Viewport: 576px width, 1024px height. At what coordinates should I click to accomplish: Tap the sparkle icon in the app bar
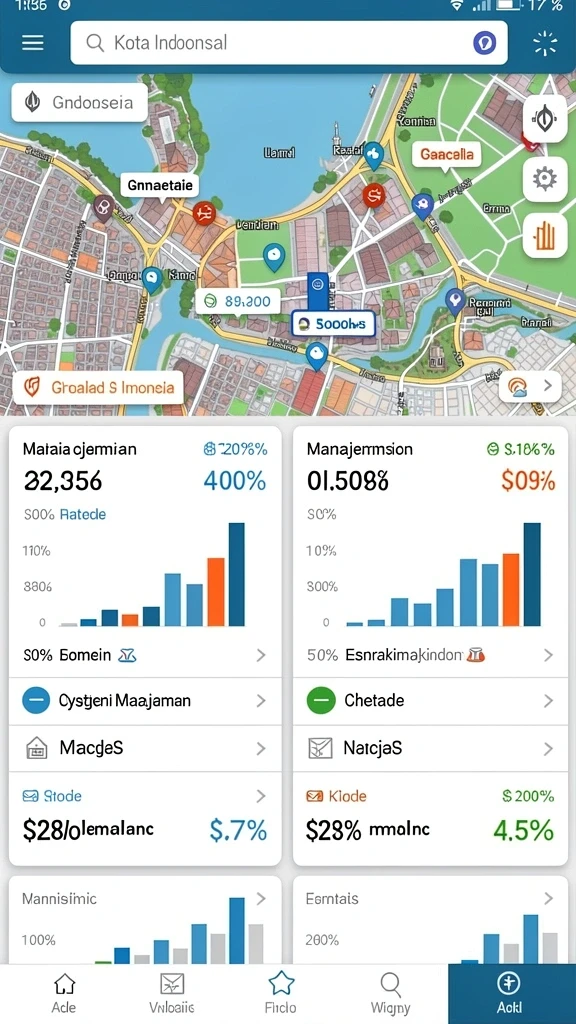click(x=545, y=43)
